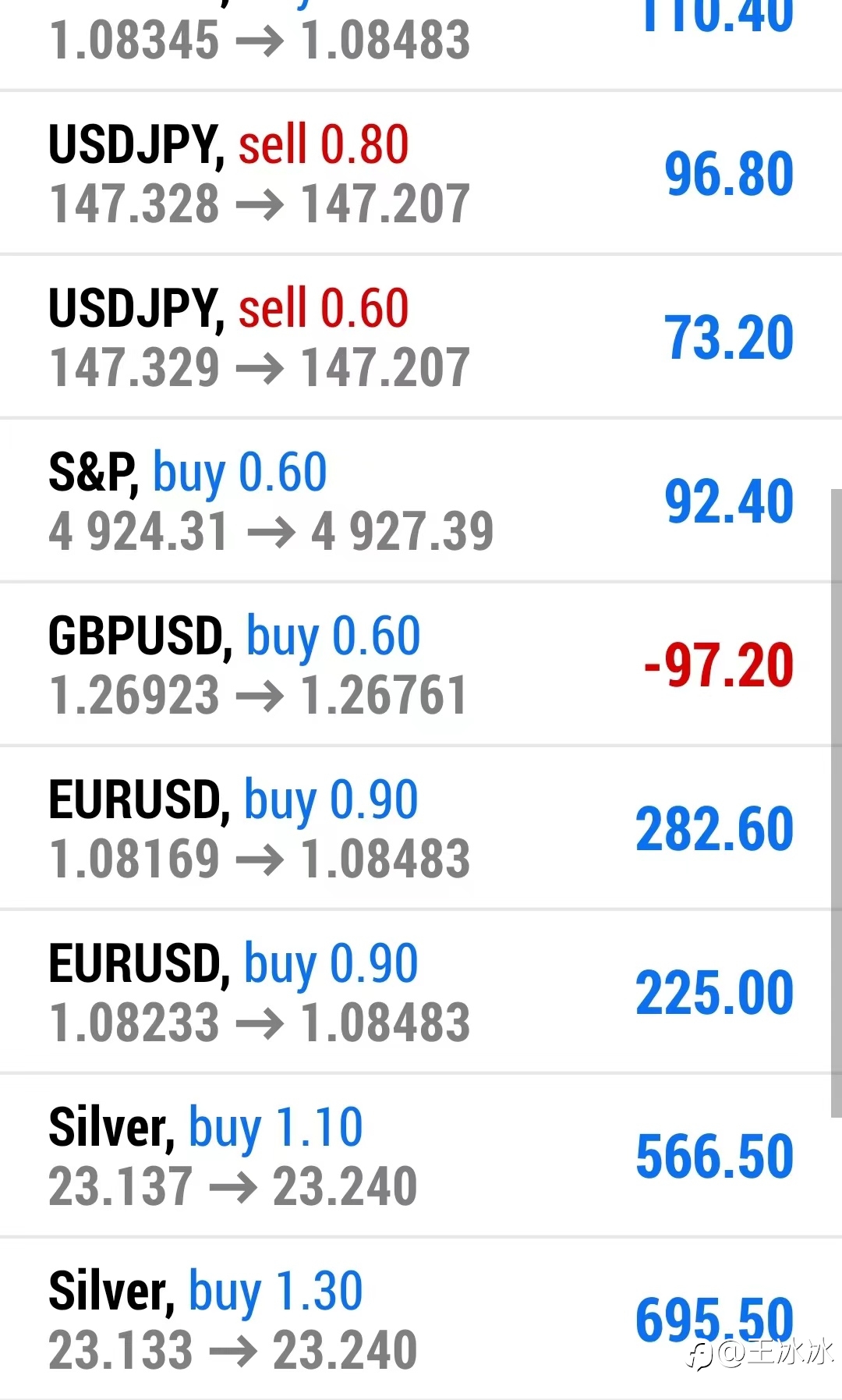Image resolution: width=842 pixels, height=1400 pixels.
Task: Tap the S&P buy 0.60 trade row
Action: point(421,501)
